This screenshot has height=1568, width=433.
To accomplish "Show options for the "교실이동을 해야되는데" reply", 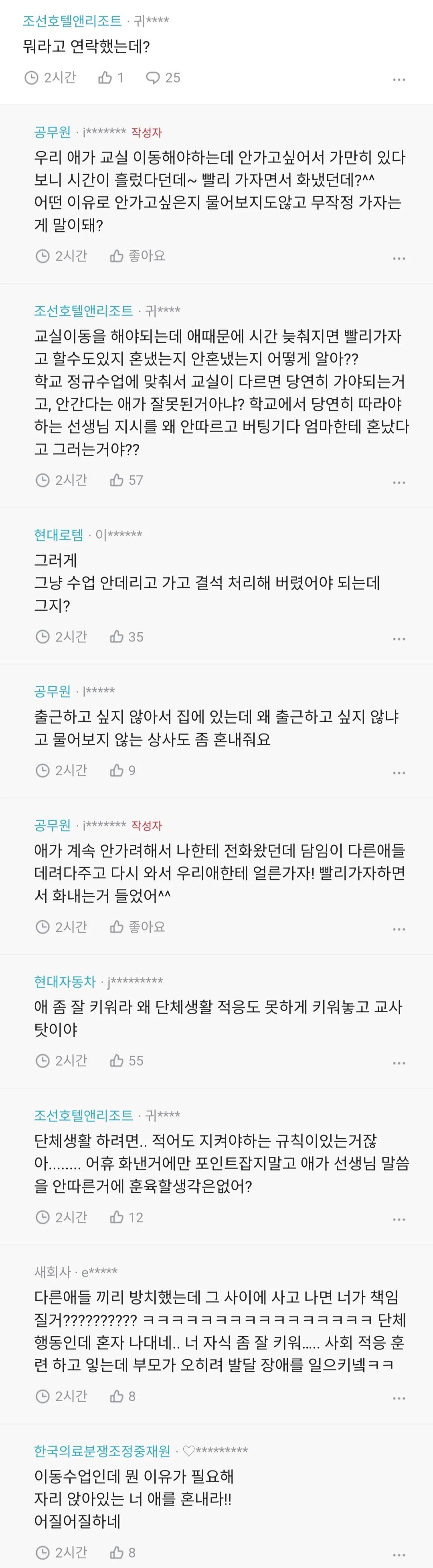I will point(399,483).
